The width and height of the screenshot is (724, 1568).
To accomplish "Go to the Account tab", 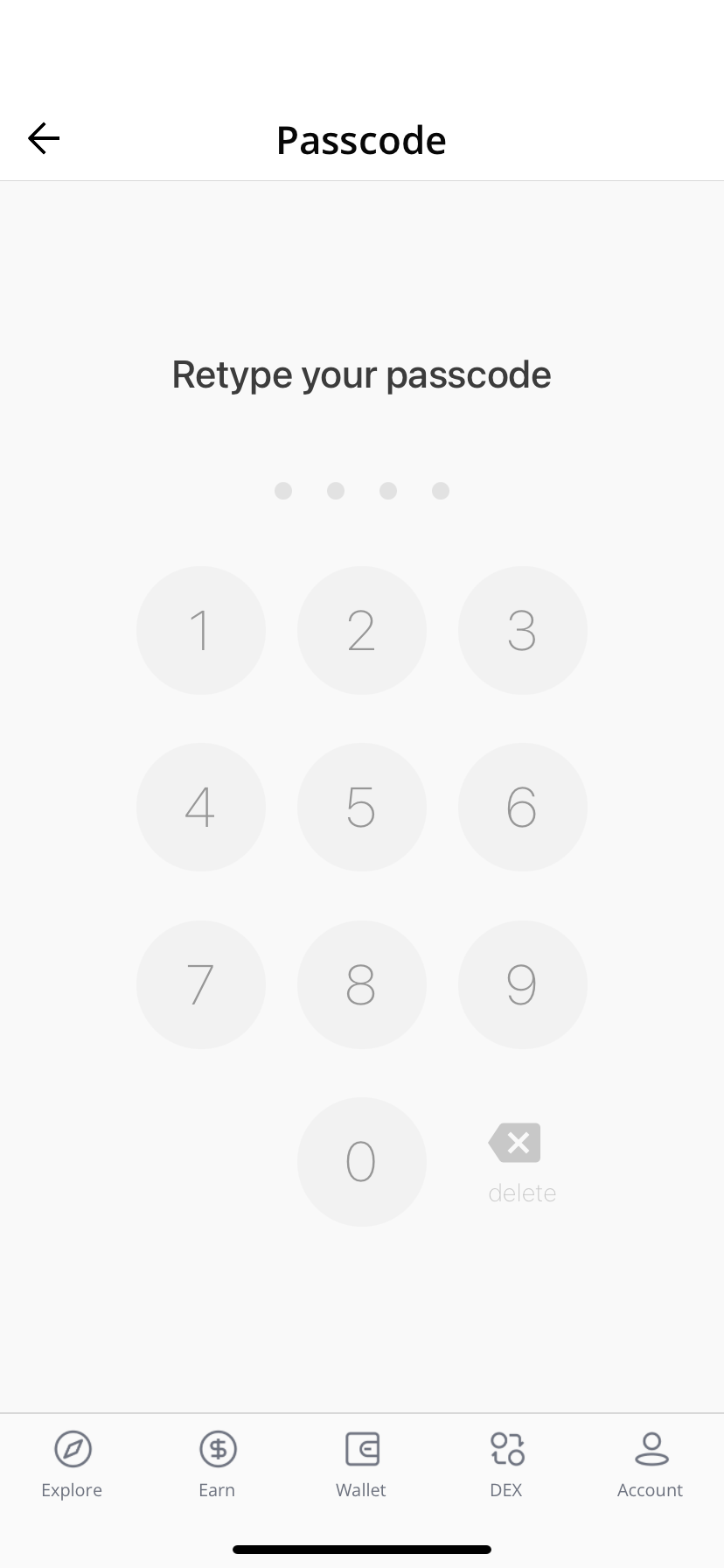I will [651, 1465].
